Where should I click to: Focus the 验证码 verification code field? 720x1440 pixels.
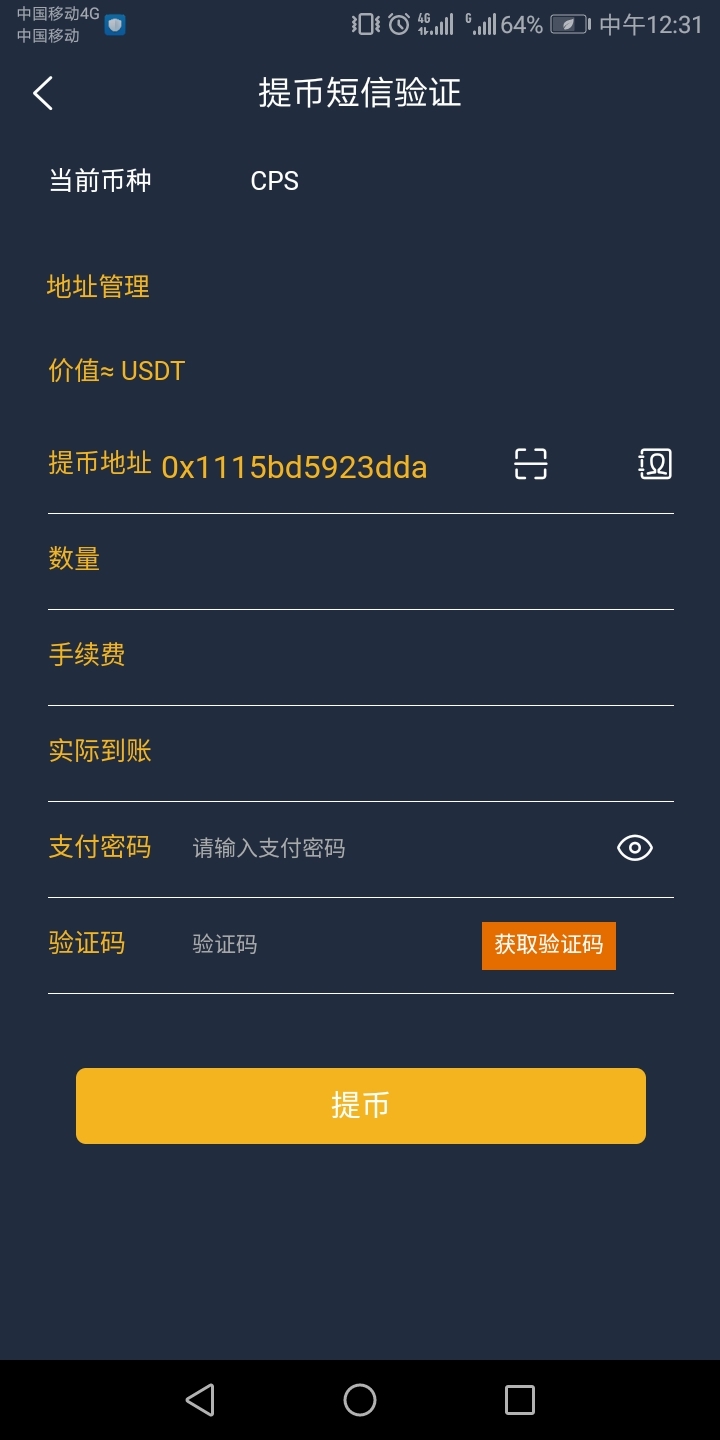[330, 944]
